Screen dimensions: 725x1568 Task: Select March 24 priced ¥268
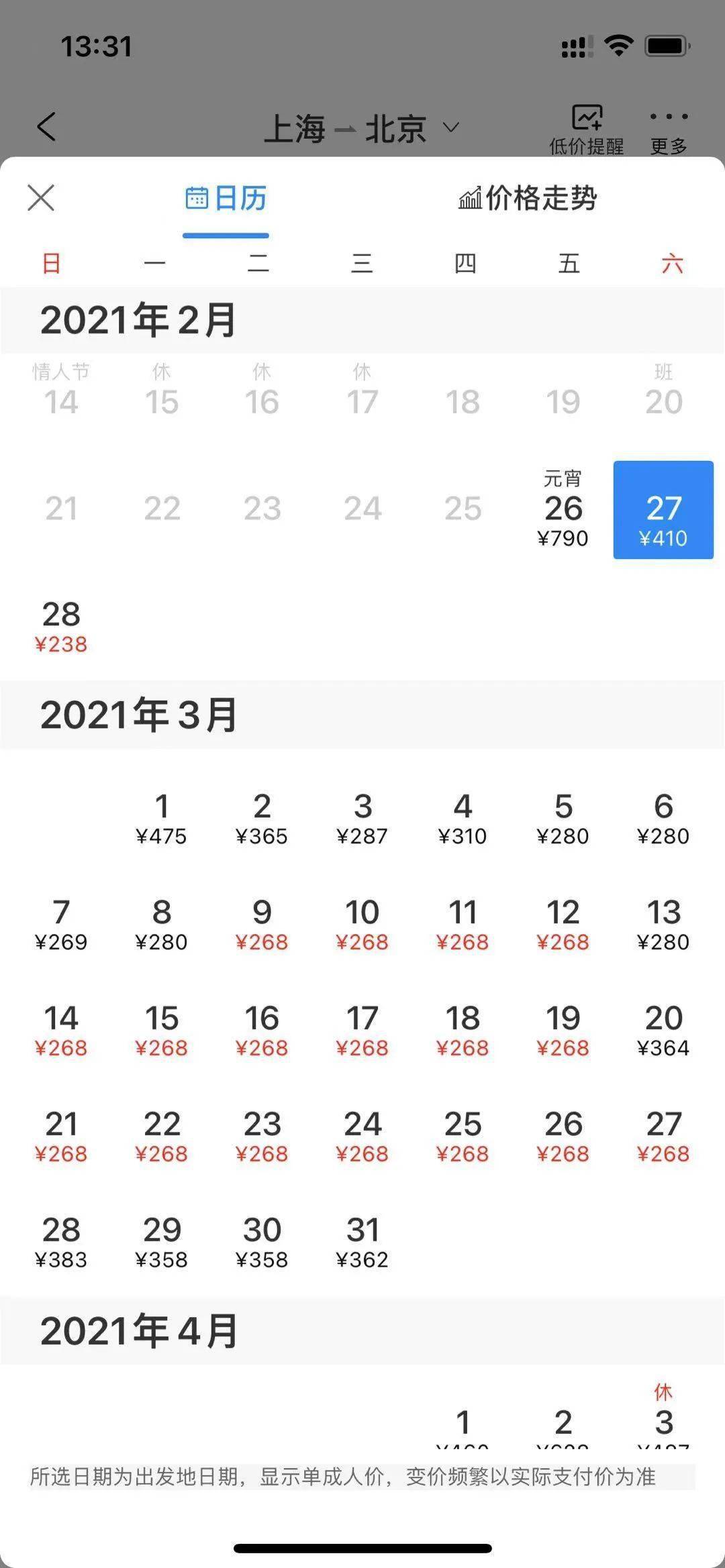(362, 1136)
